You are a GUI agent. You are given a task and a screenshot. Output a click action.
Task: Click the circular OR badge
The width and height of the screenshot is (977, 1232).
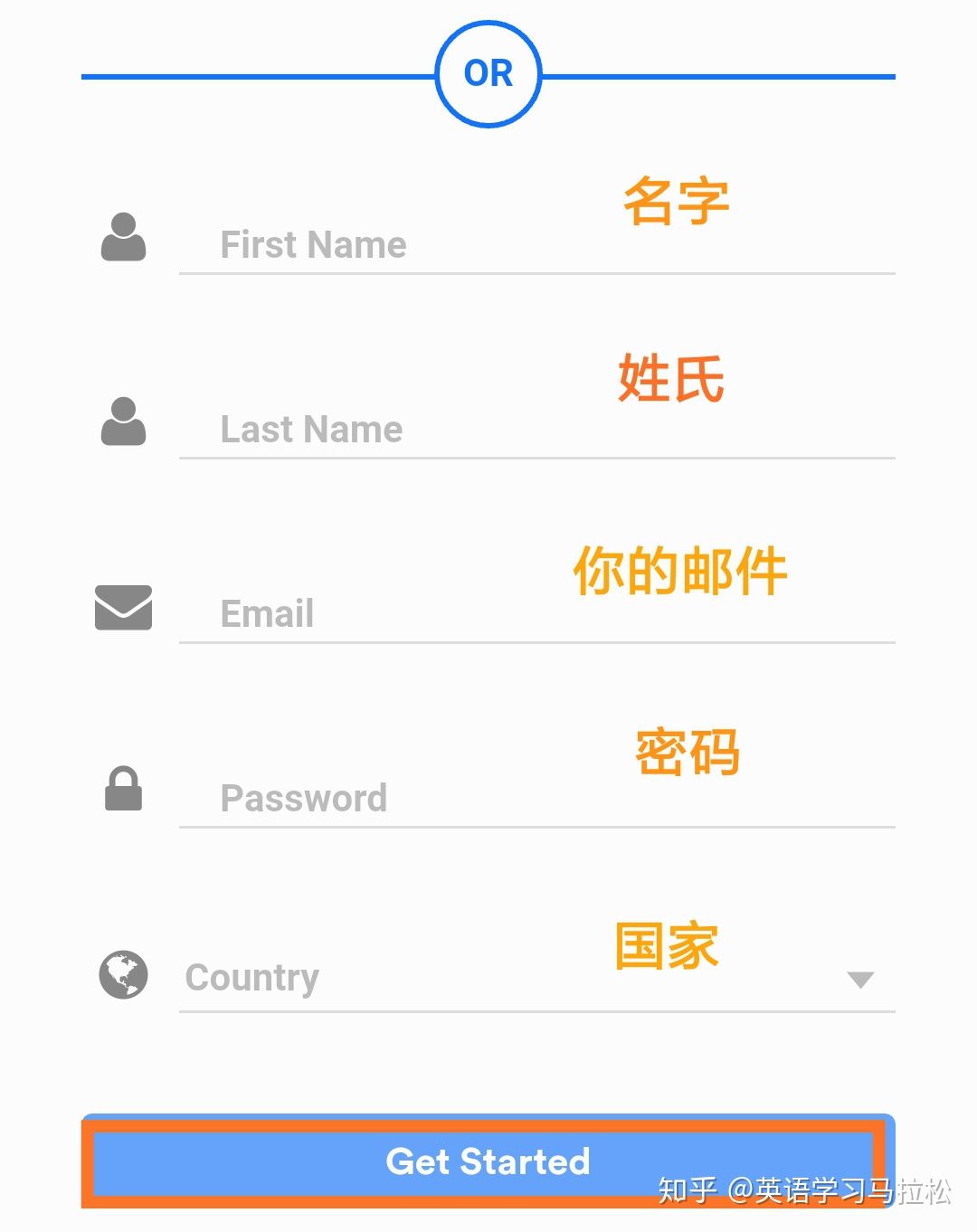[x=488, y=72]
